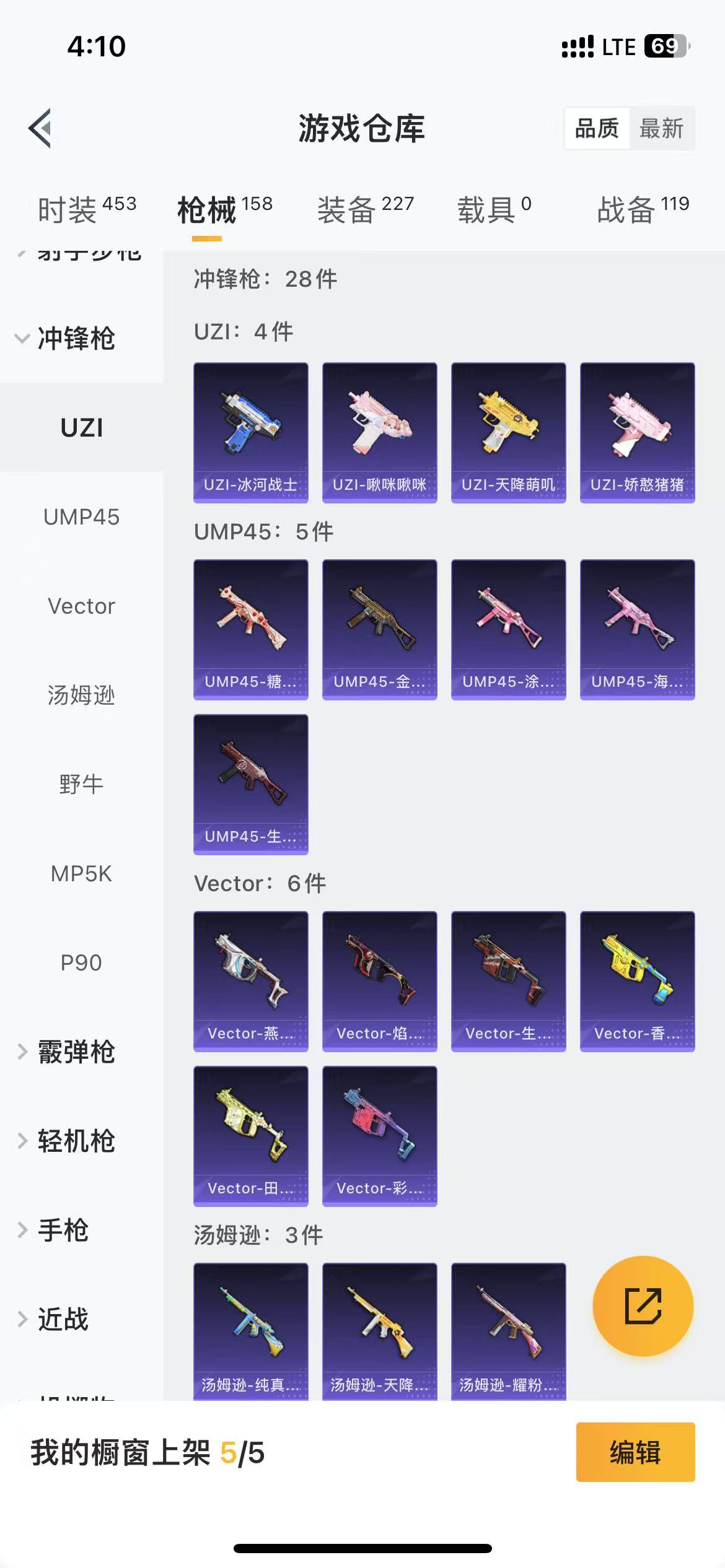The height and width of the screenshot is (1568, 725).
Task: Tap the 编辑 button
Action: [x=636, y=1452]
